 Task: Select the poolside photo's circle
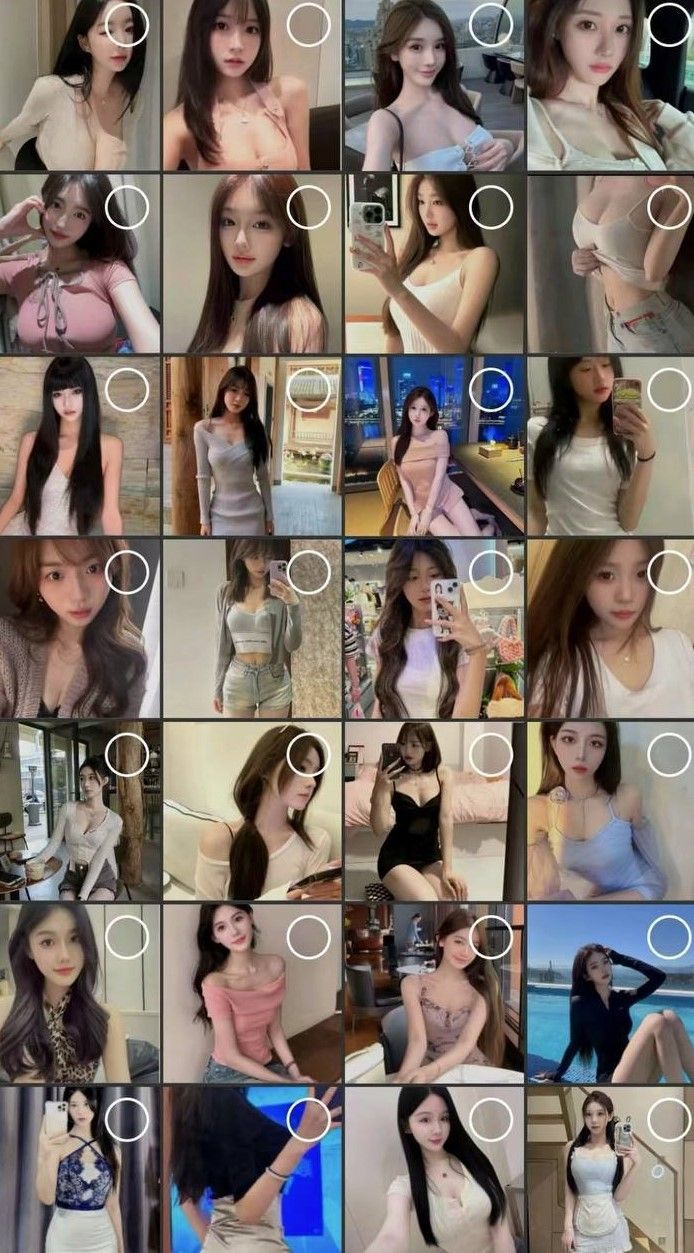[x=669, y=937]
